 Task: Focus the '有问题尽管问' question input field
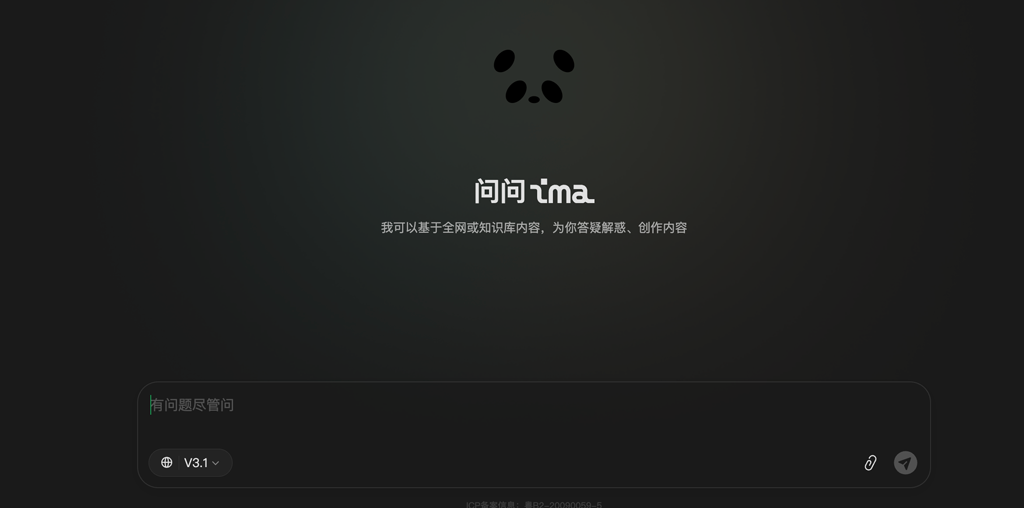[500, 406]
